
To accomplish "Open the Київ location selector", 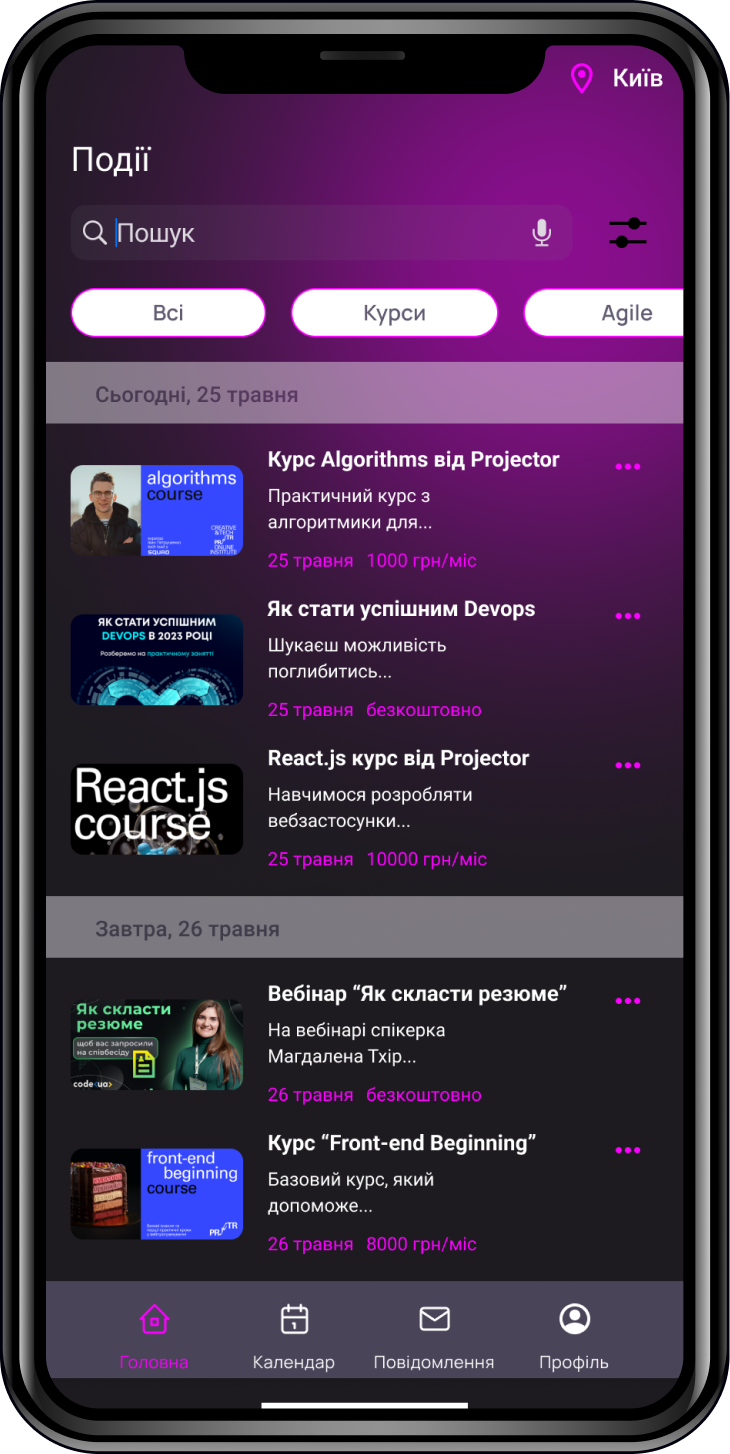I will [x=616, y=78].
